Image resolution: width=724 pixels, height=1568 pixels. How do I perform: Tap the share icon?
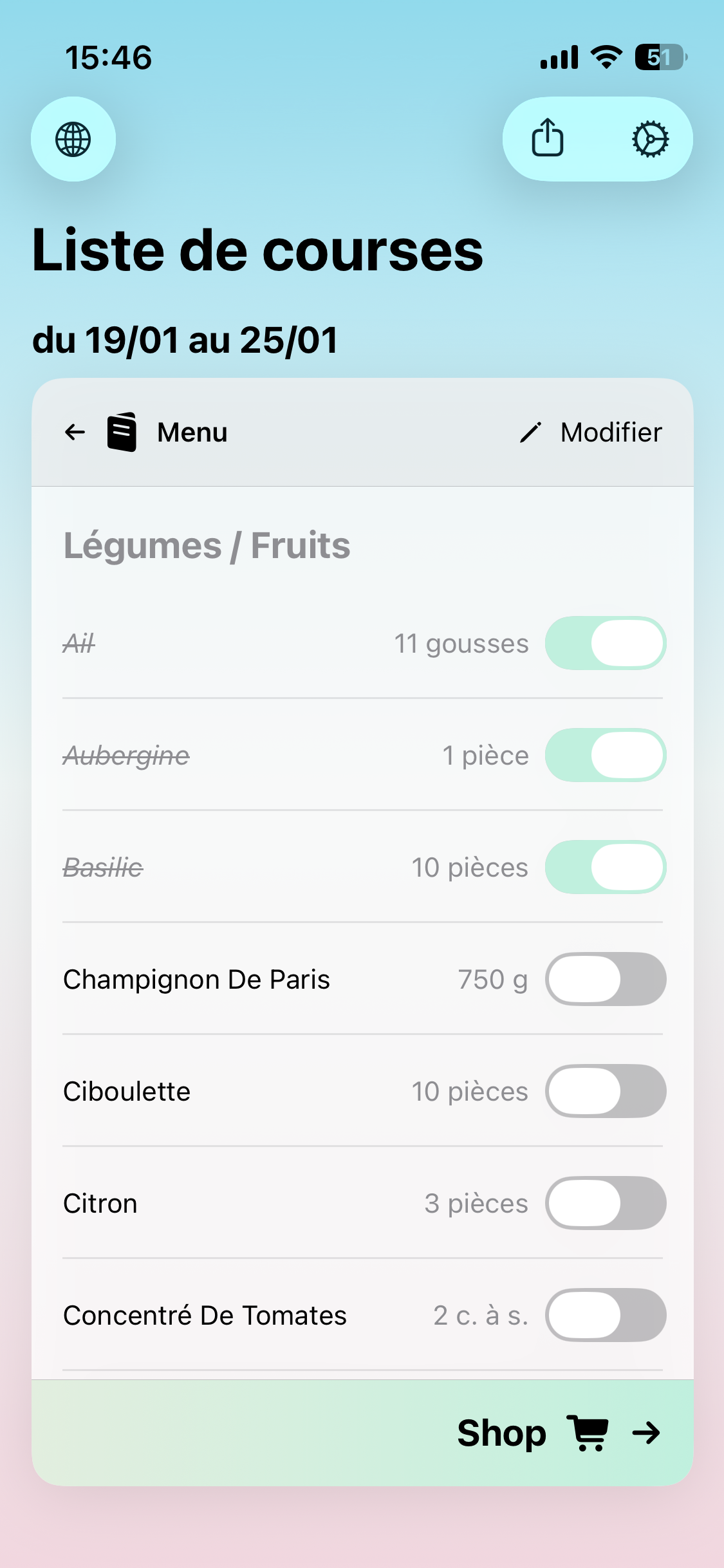(548, 139)
